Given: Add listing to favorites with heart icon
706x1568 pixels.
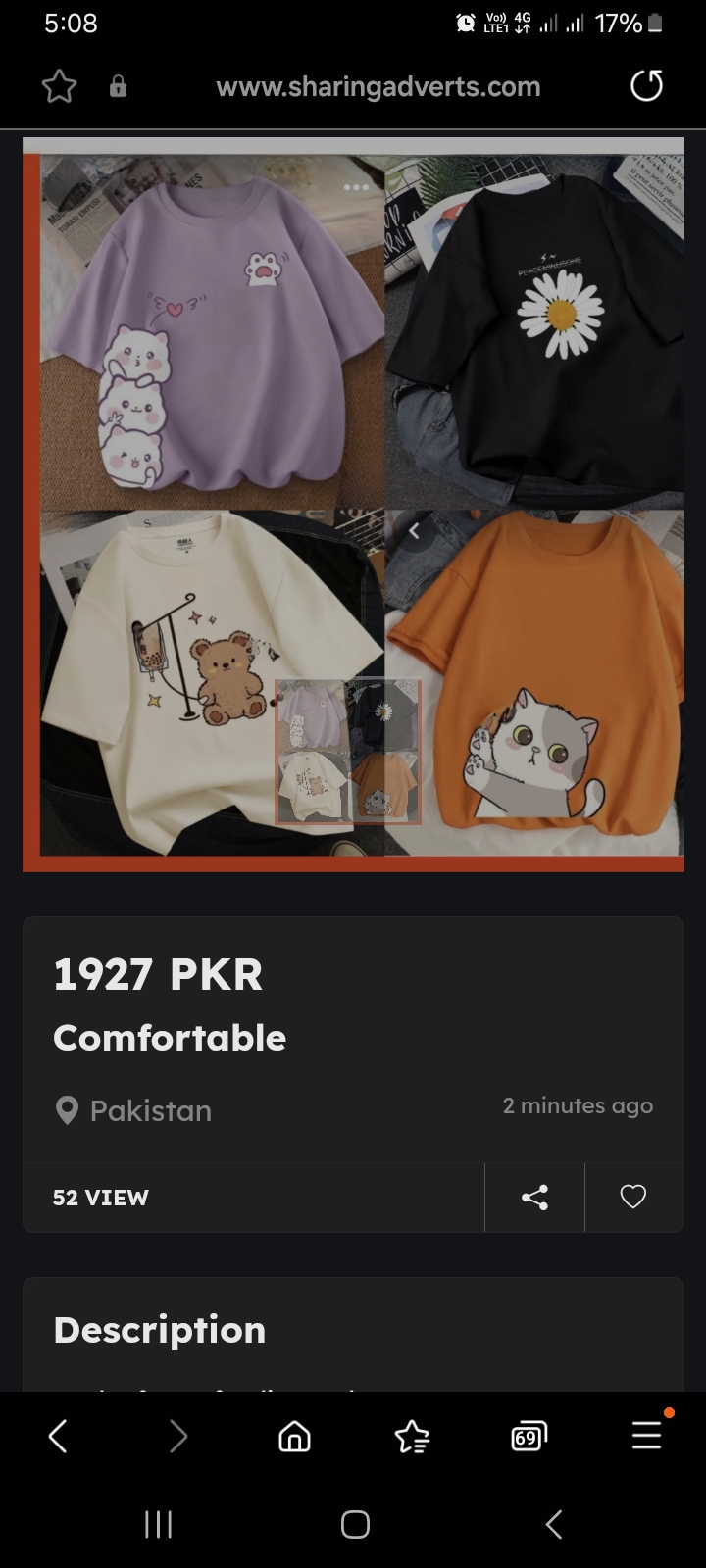Looking at the screenshot, I should tap(633, 1197).
